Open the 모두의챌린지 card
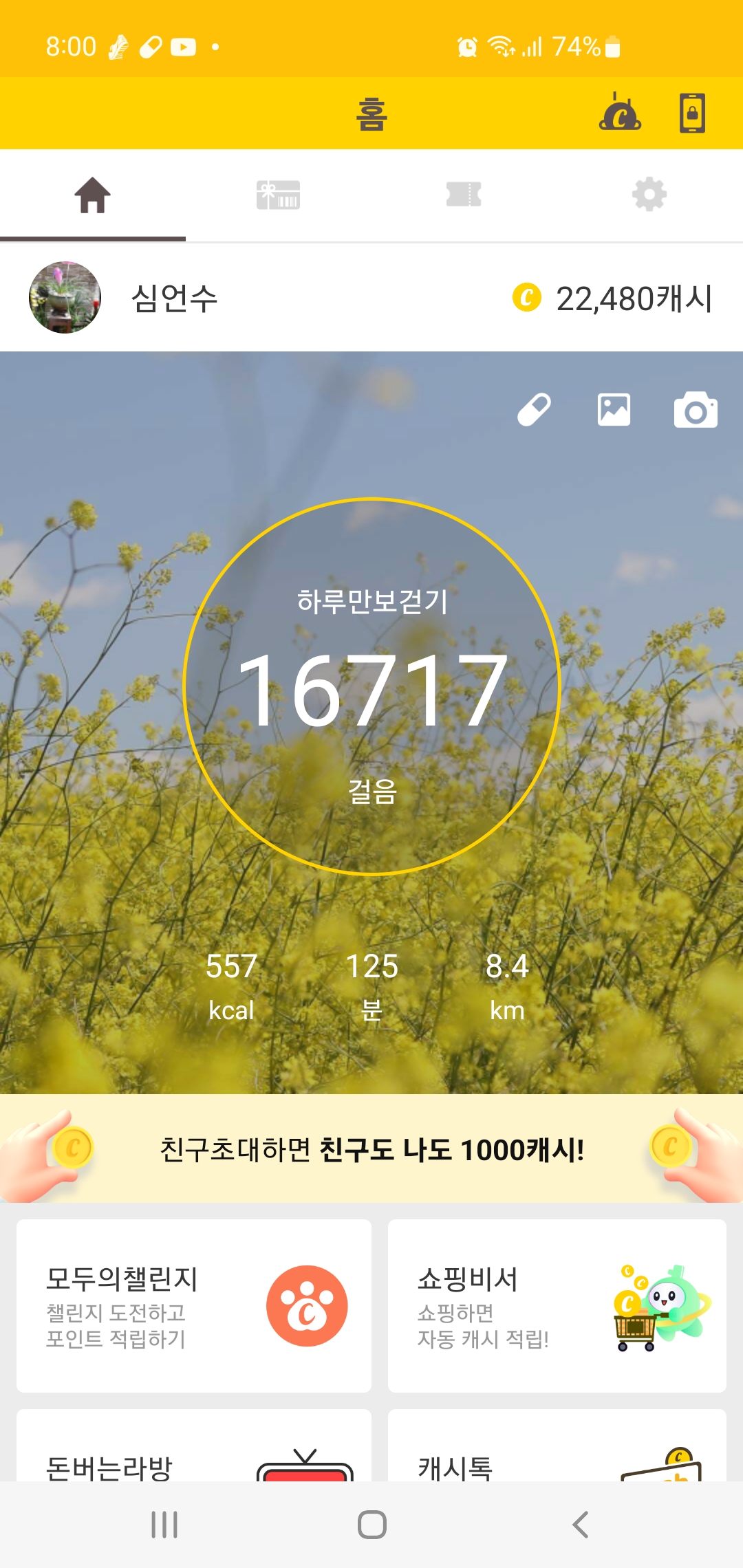The image size is (743, 1568). pyautogui.click(x=194, y=1306)
